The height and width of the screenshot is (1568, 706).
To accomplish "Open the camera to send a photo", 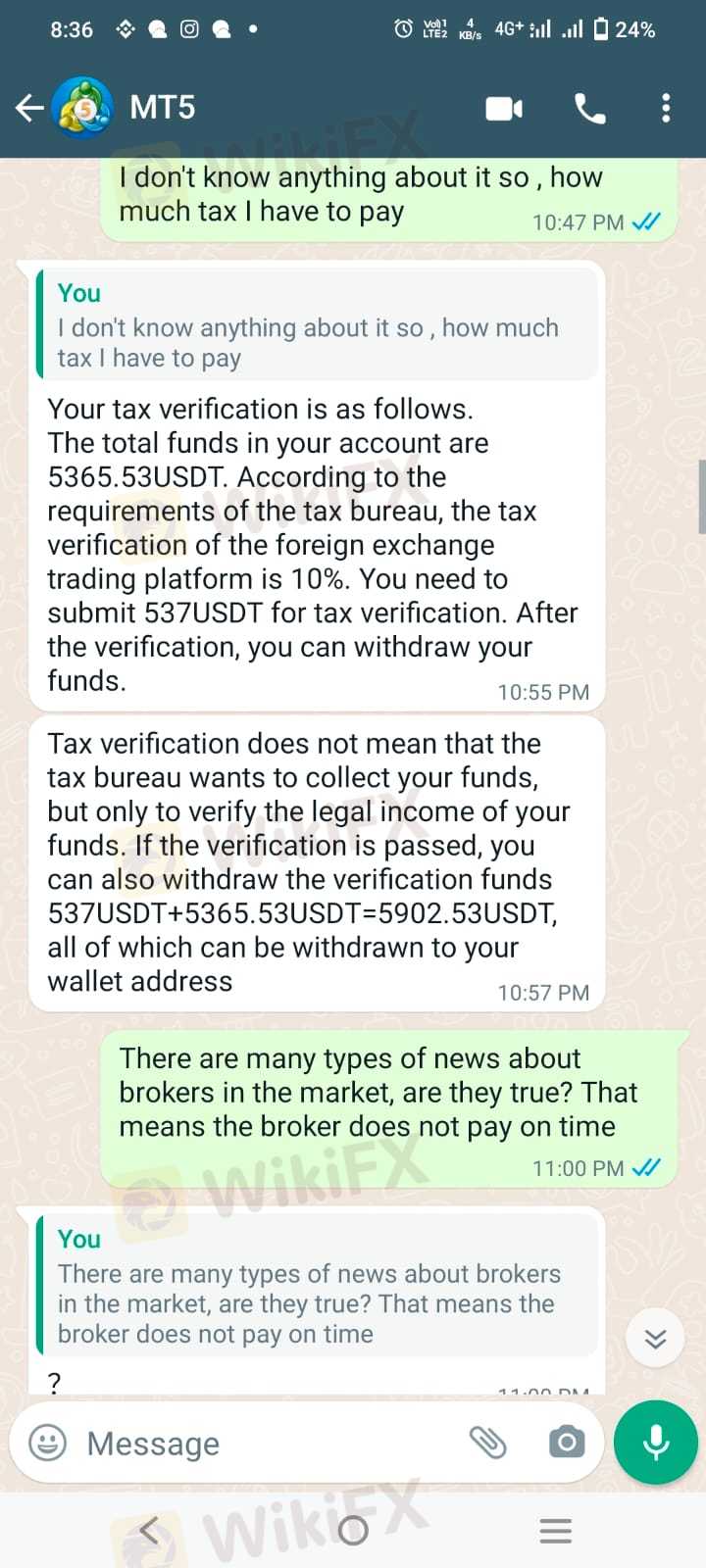I will pos(566,1443).
